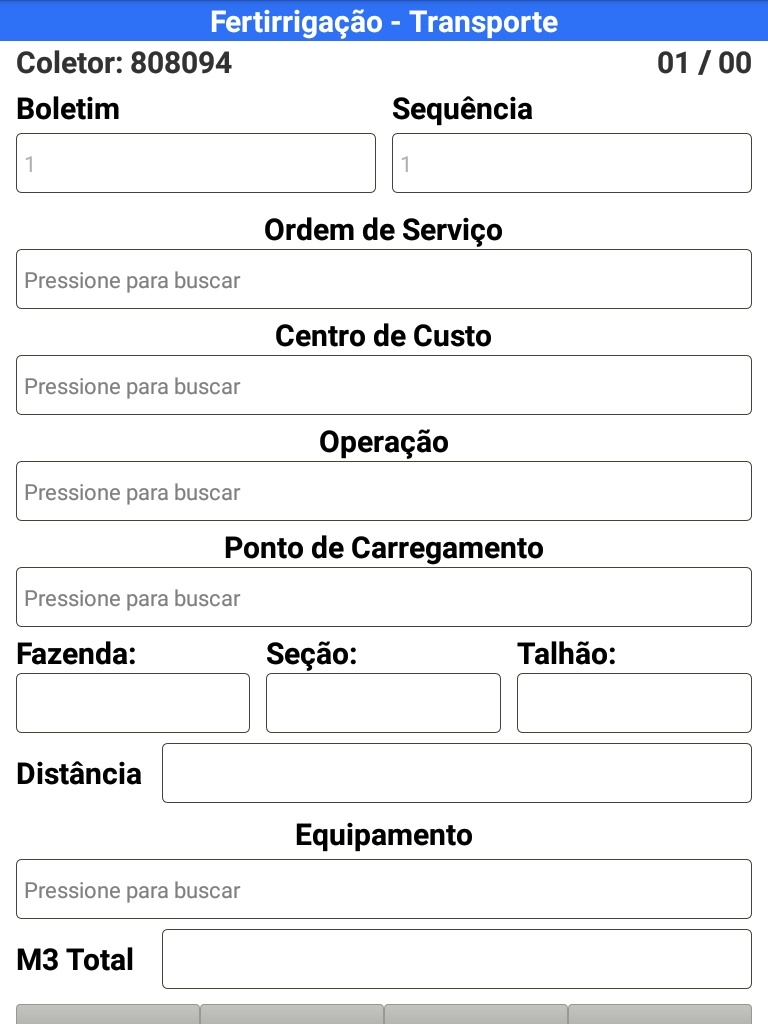
Task: Open Ordem de Serviço search field
Action: pos(384,279)
